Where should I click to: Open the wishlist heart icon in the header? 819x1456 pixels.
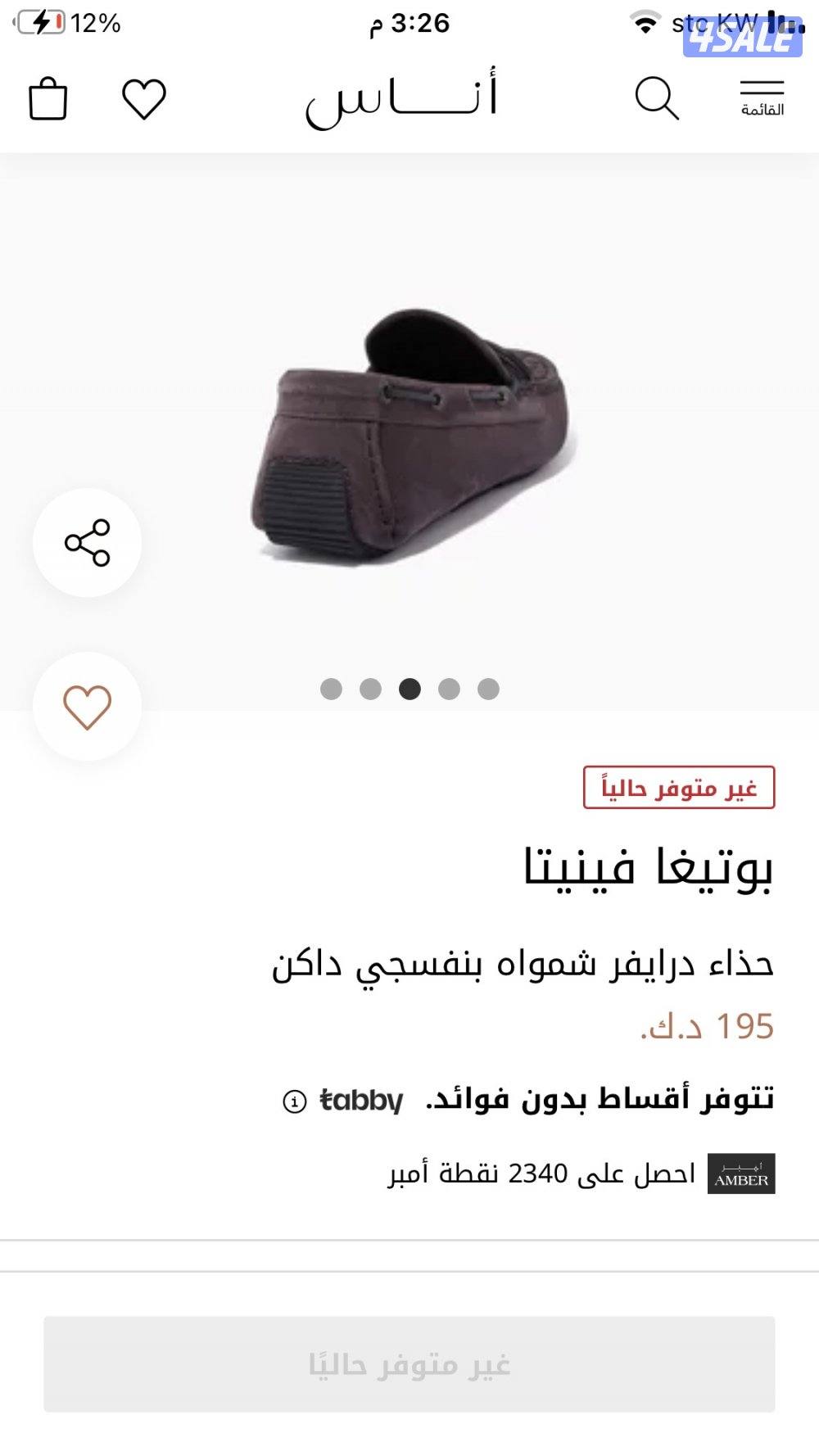(x=143, y=100)
